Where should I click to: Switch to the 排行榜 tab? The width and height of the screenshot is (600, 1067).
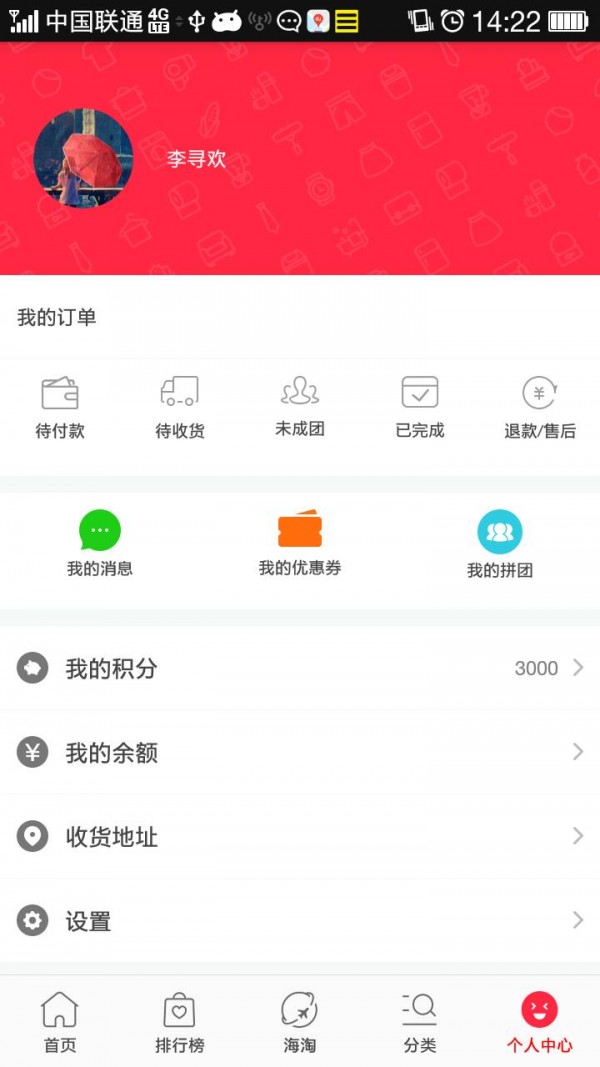coord(180,1022)
